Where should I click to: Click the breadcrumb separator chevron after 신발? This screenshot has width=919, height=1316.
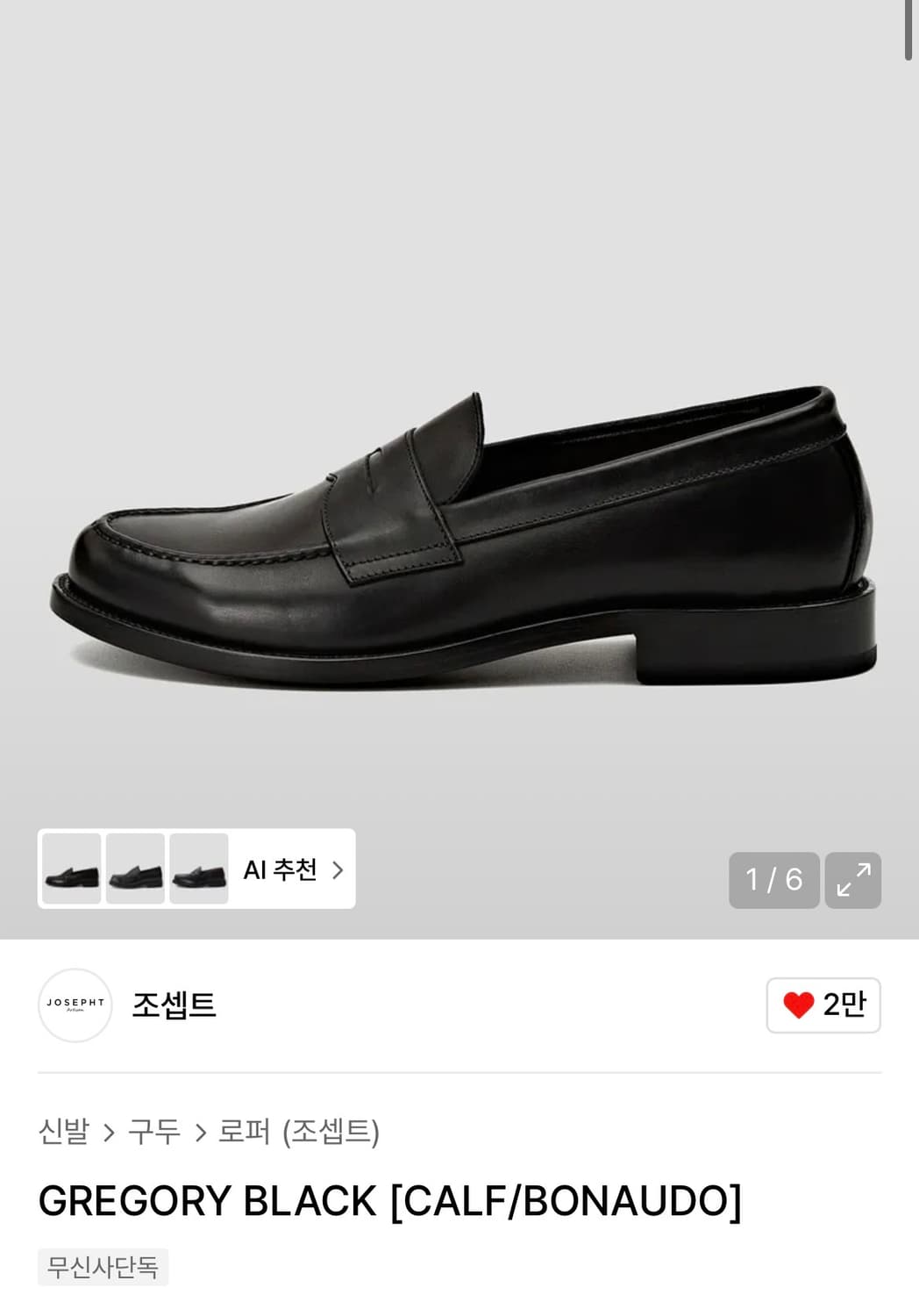107,1134
